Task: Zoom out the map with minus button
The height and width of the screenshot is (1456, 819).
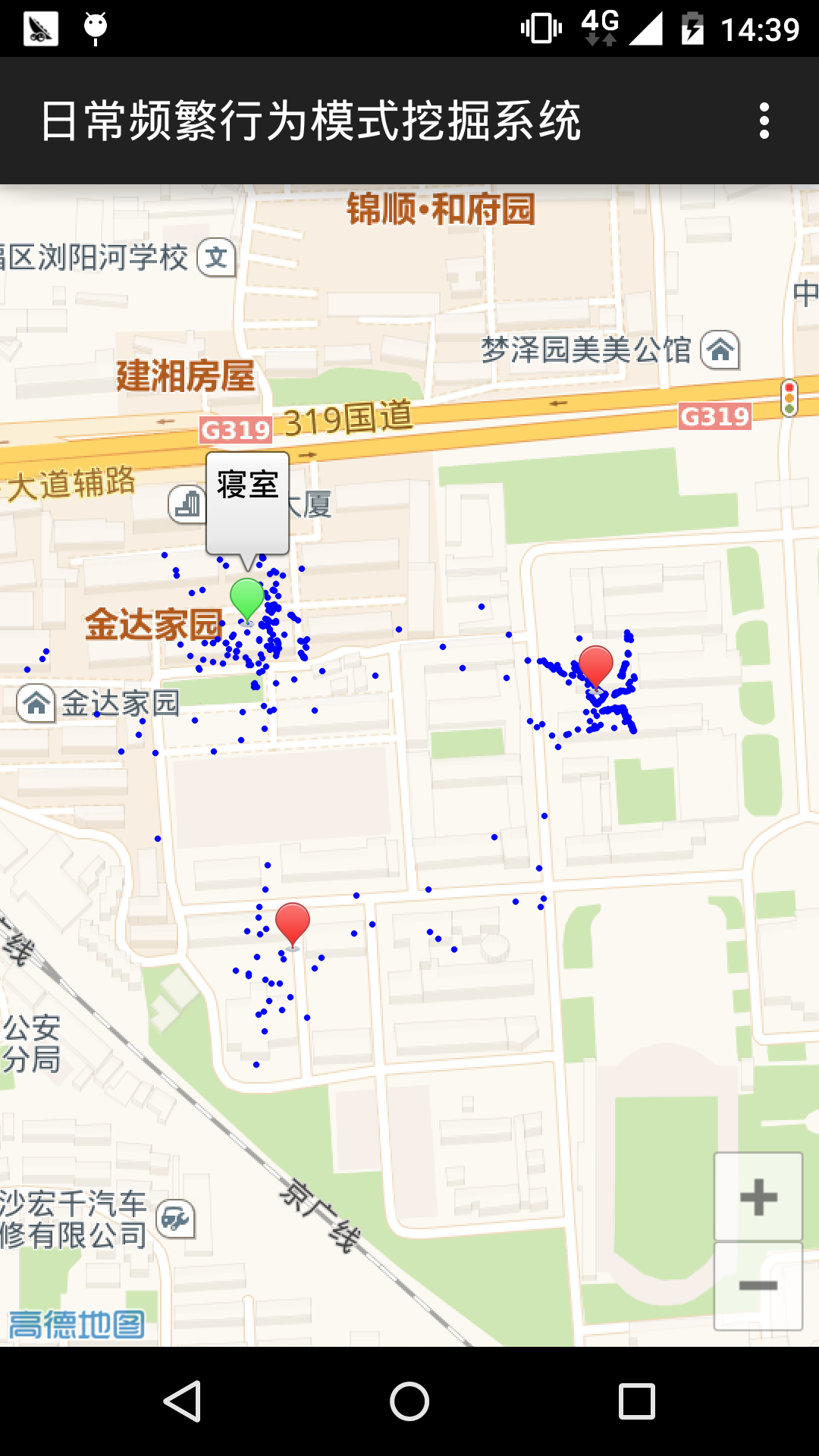Action: (758, 1285)
